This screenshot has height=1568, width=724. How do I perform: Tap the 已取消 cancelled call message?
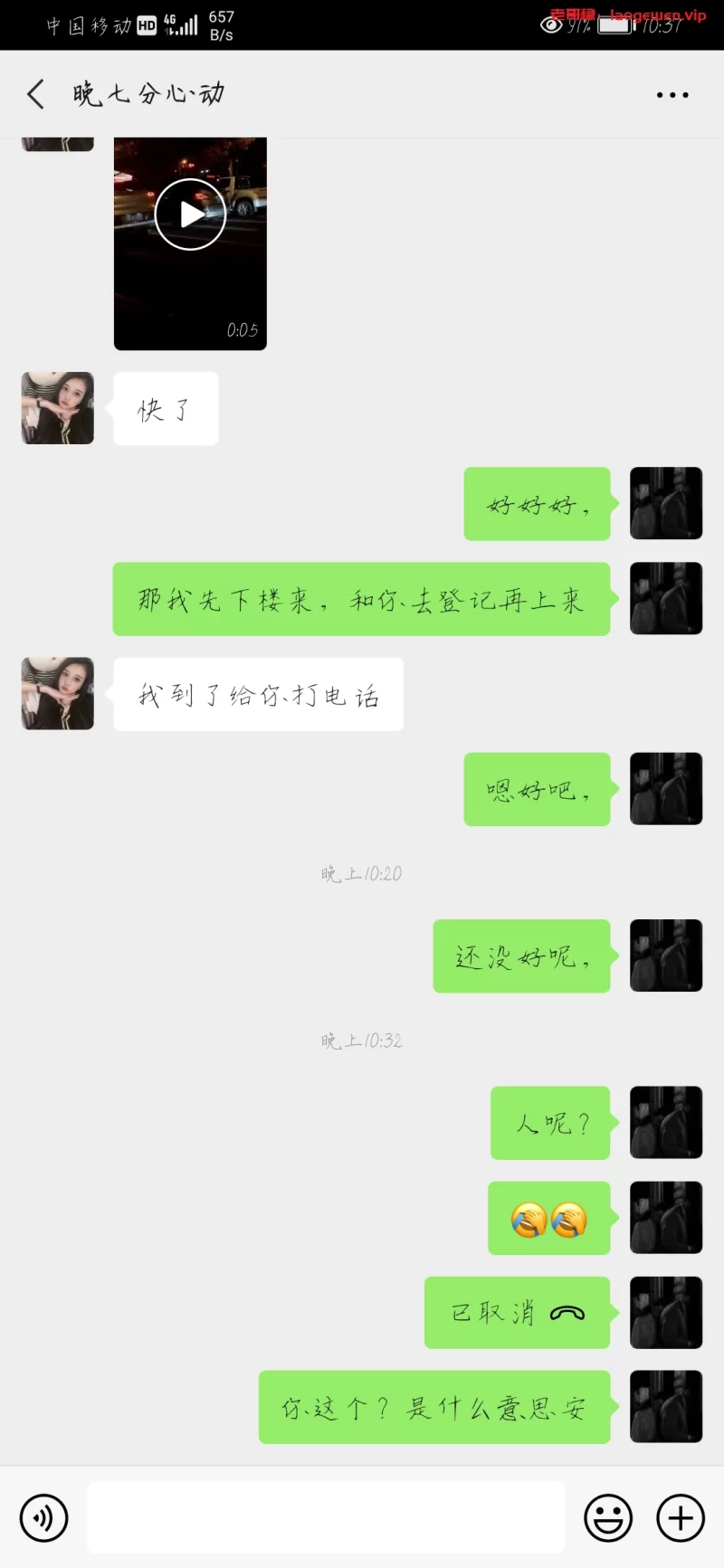518,1313
